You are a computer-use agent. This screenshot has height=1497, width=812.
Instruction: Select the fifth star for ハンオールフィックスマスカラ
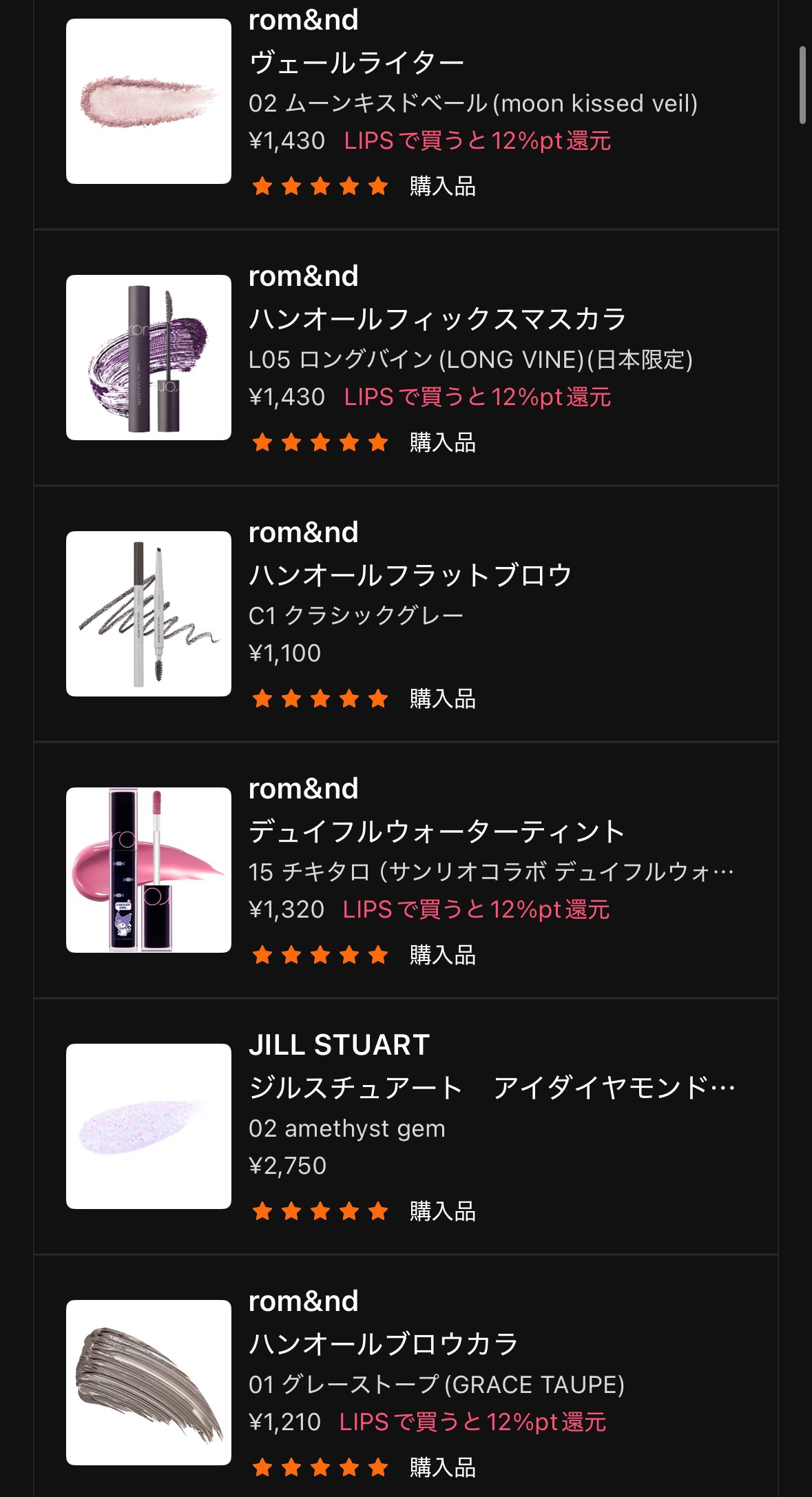(x=377, y=442)
